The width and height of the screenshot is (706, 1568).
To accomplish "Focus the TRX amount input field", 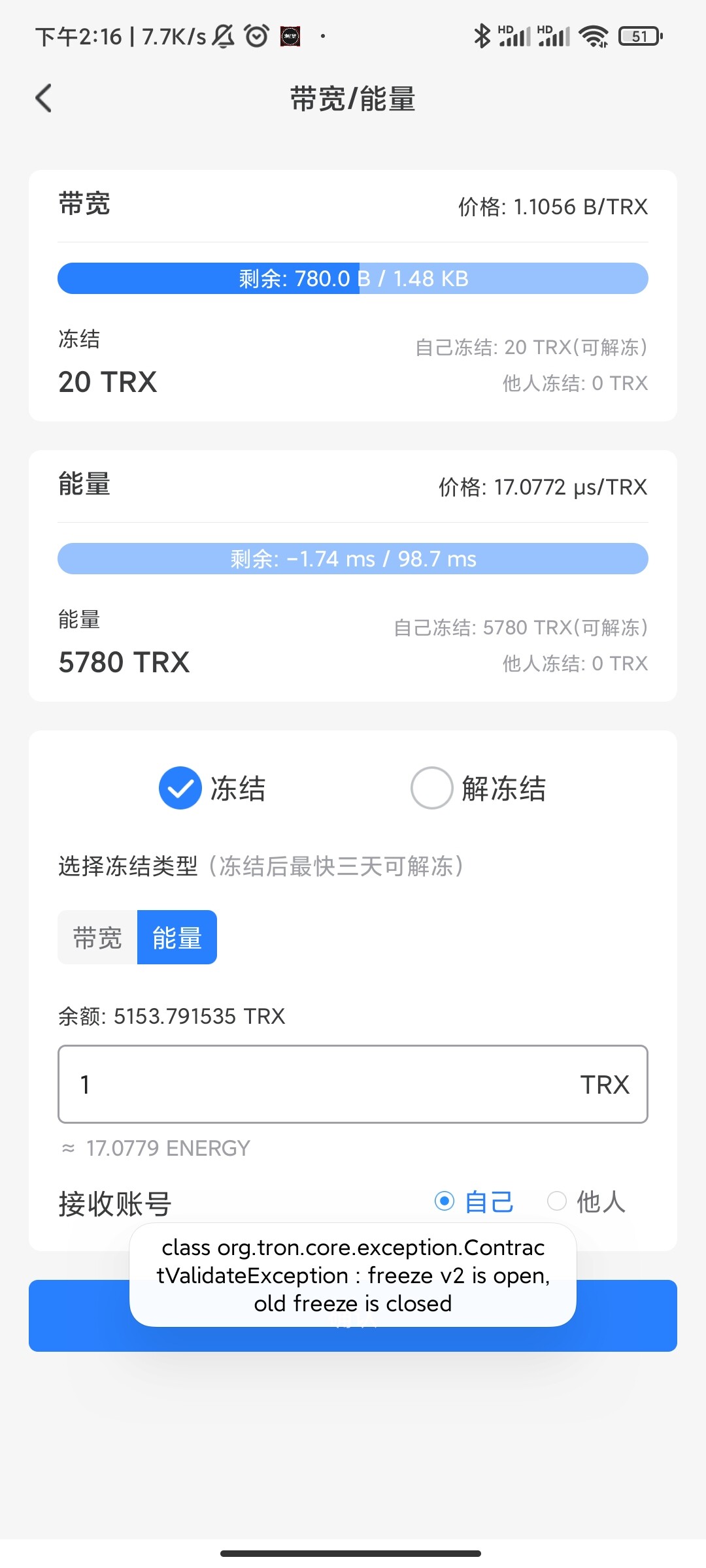I will 327,1085.
